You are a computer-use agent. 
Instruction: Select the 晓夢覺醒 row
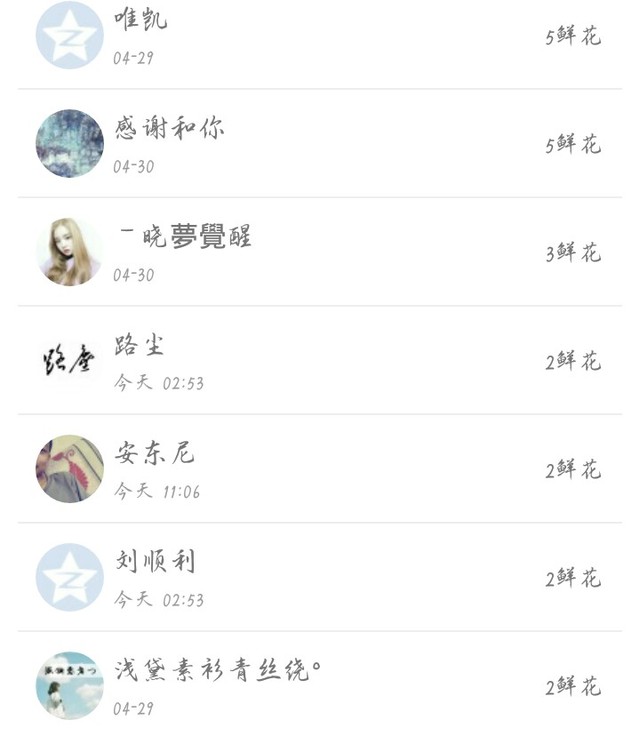click(320, 252)
